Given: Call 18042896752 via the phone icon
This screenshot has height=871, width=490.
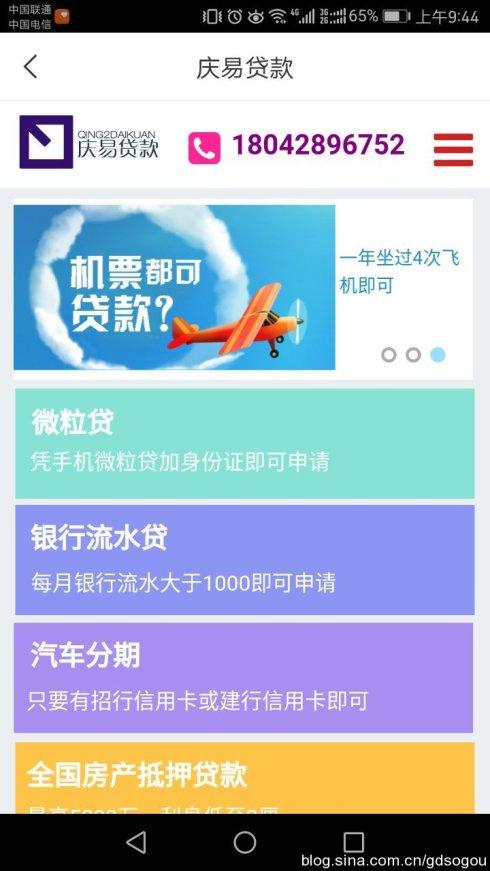Looking at the screenshot, I should pyautogui.click(x=204, y=148).
